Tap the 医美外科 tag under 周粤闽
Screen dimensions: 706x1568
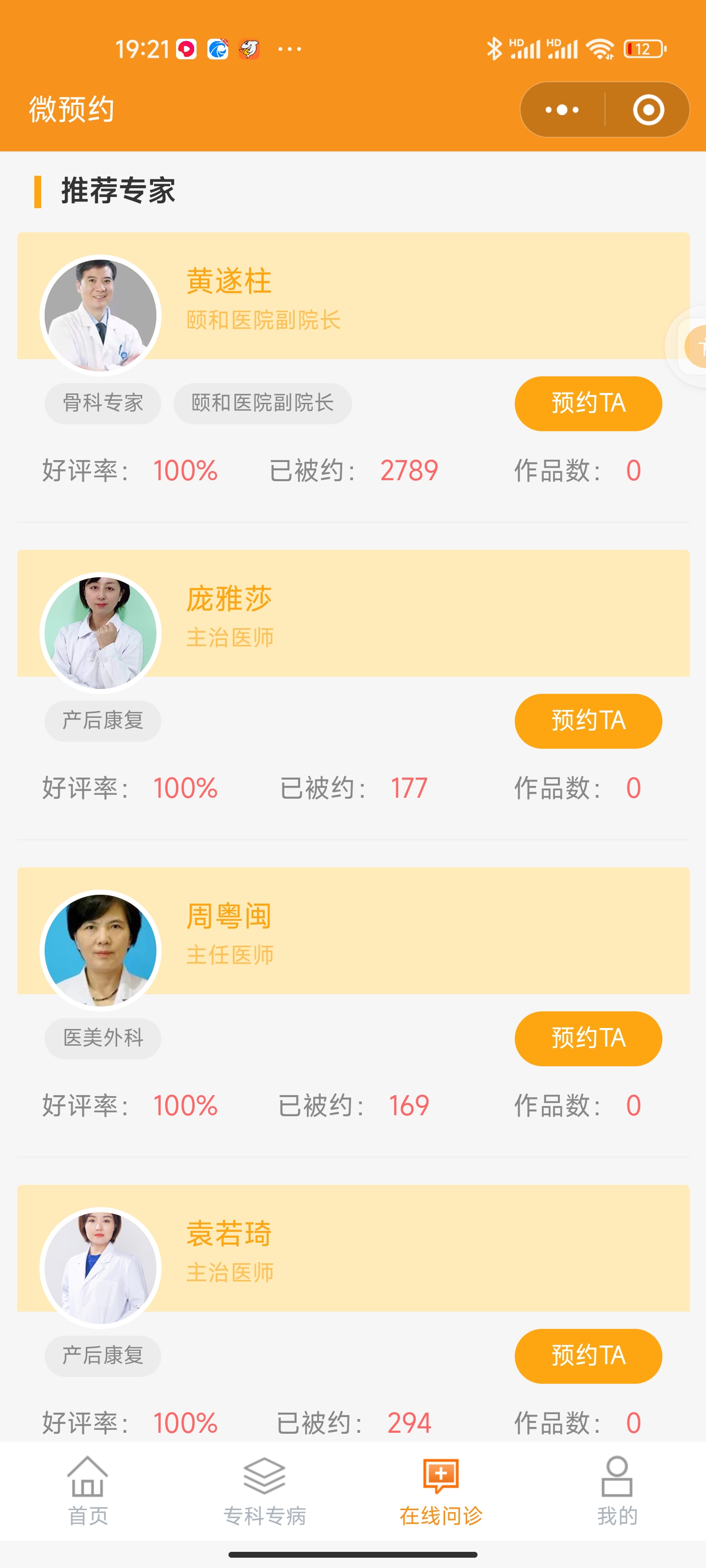[x=102, y=1038]
